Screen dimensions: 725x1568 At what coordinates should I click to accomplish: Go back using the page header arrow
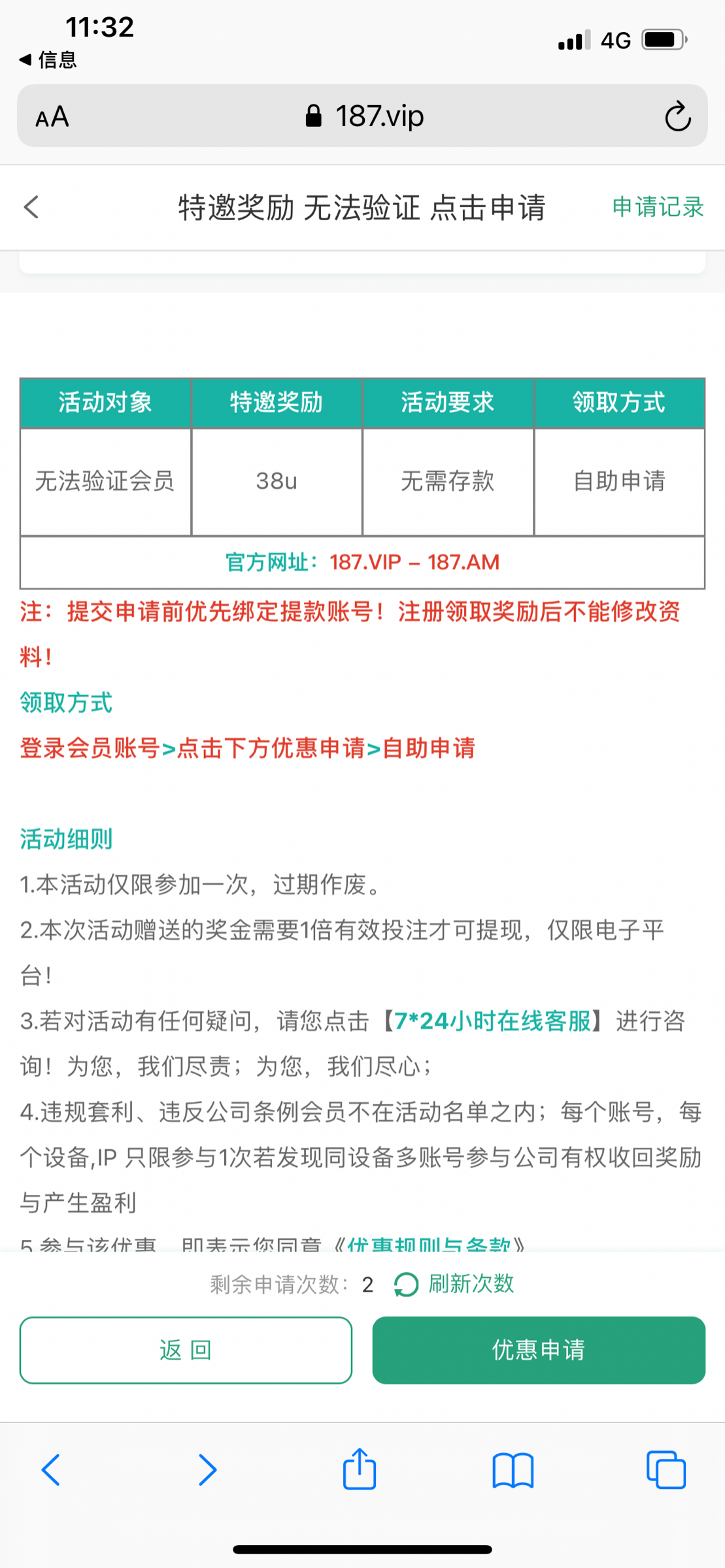(x=31, y=207)
